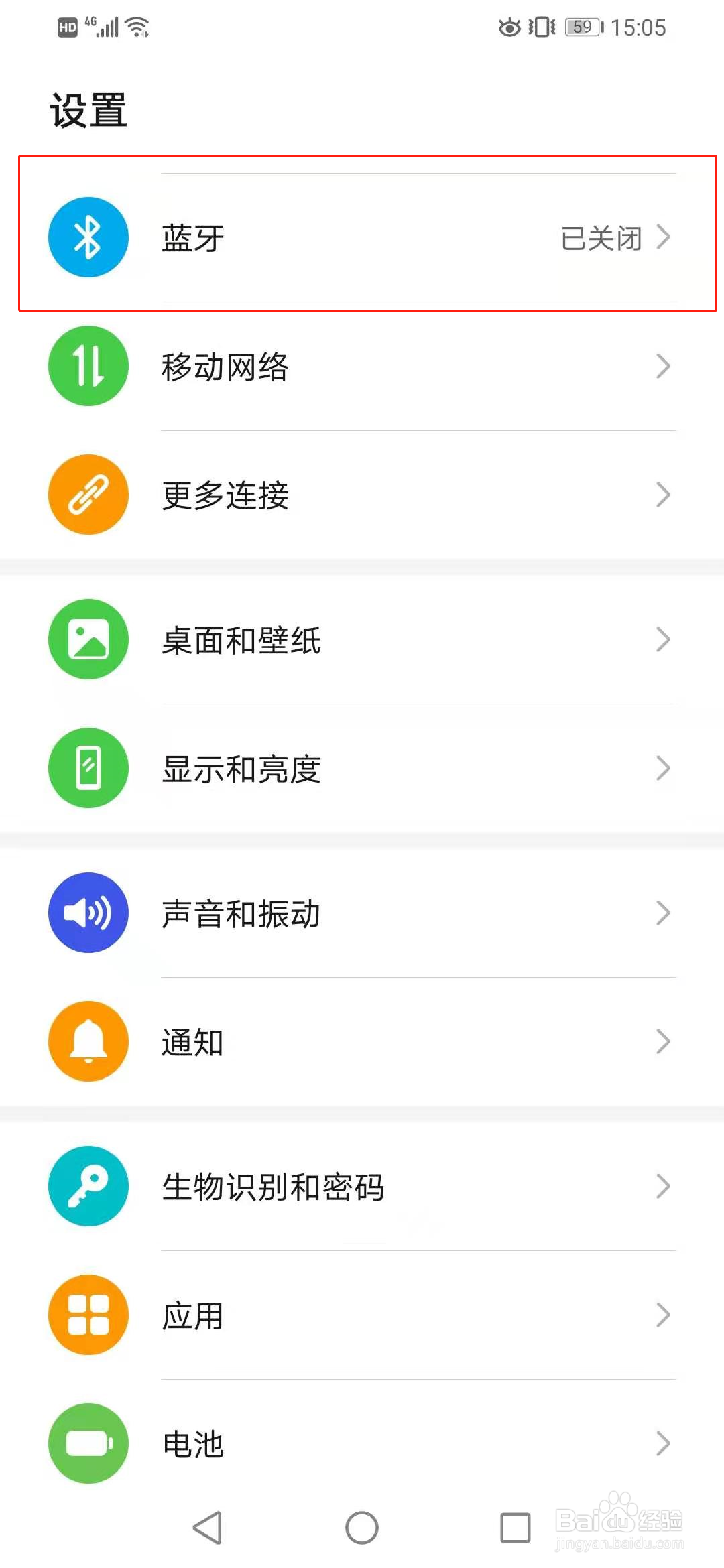Tap the display brightness (显示和亮度) phone icon

[88, 769]
